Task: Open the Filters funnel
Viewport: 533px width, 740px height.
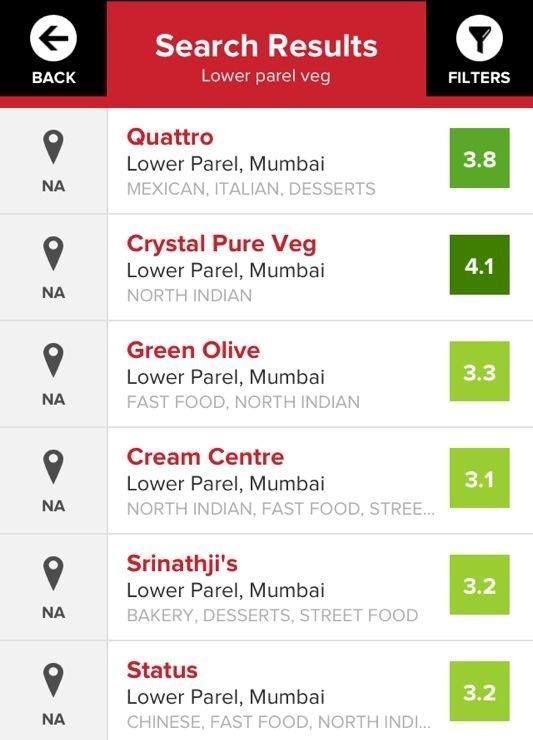Action: click(x=479, y=38)
